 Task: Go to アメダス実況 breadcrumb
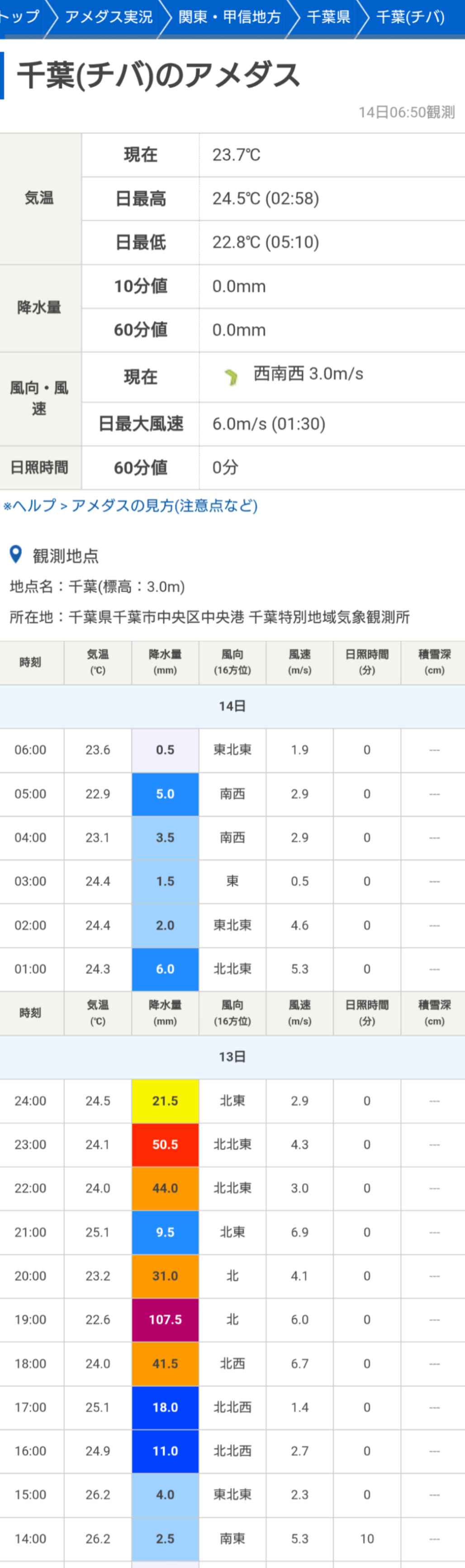109,17
